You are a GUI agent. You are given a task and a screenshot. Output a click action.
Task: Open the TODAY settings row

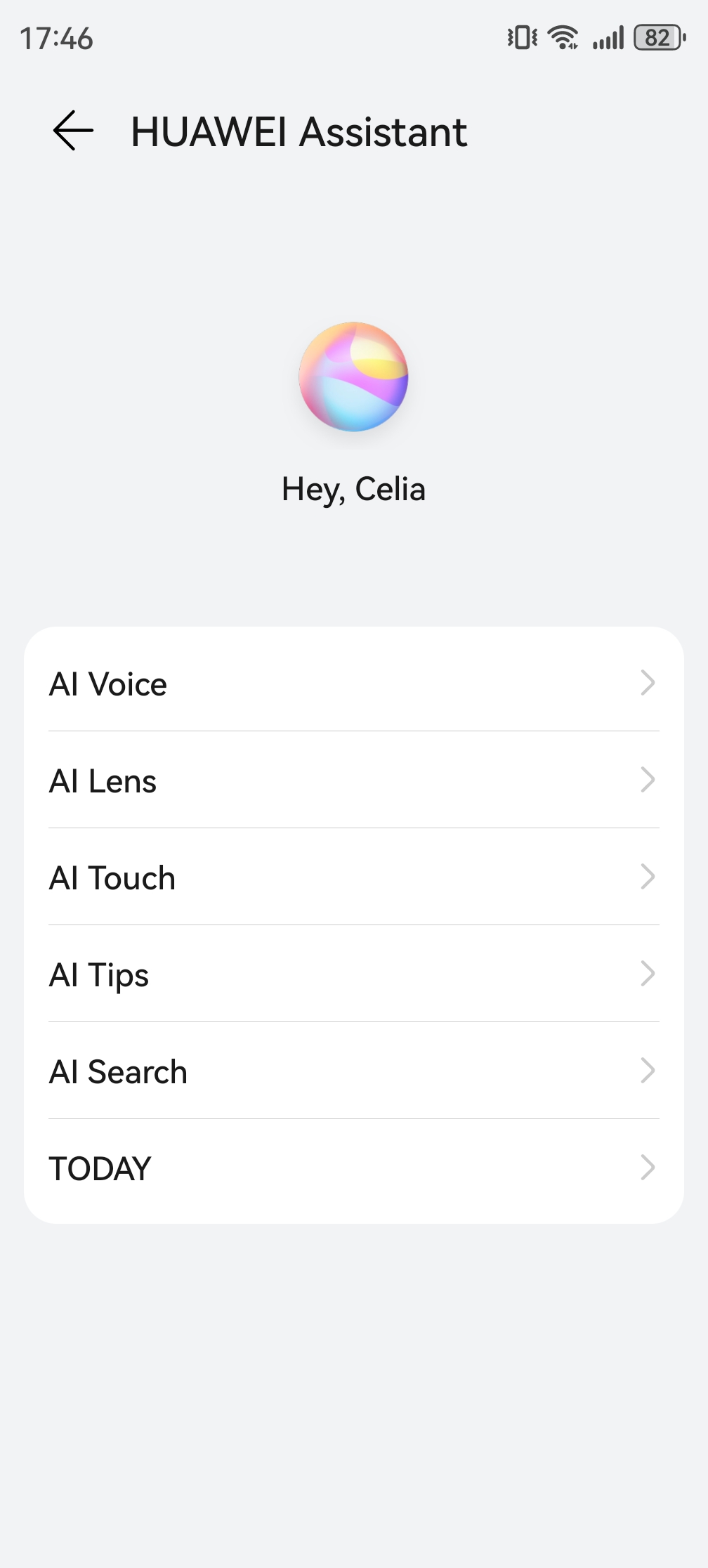click(353, 1168)
